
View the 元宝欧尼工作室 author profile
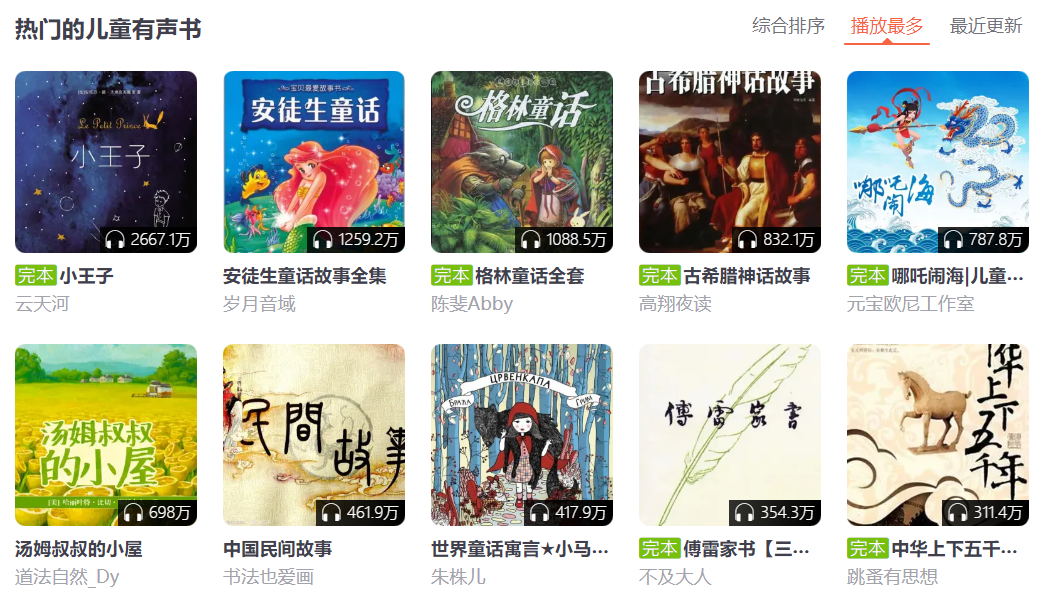pos(910,303)
